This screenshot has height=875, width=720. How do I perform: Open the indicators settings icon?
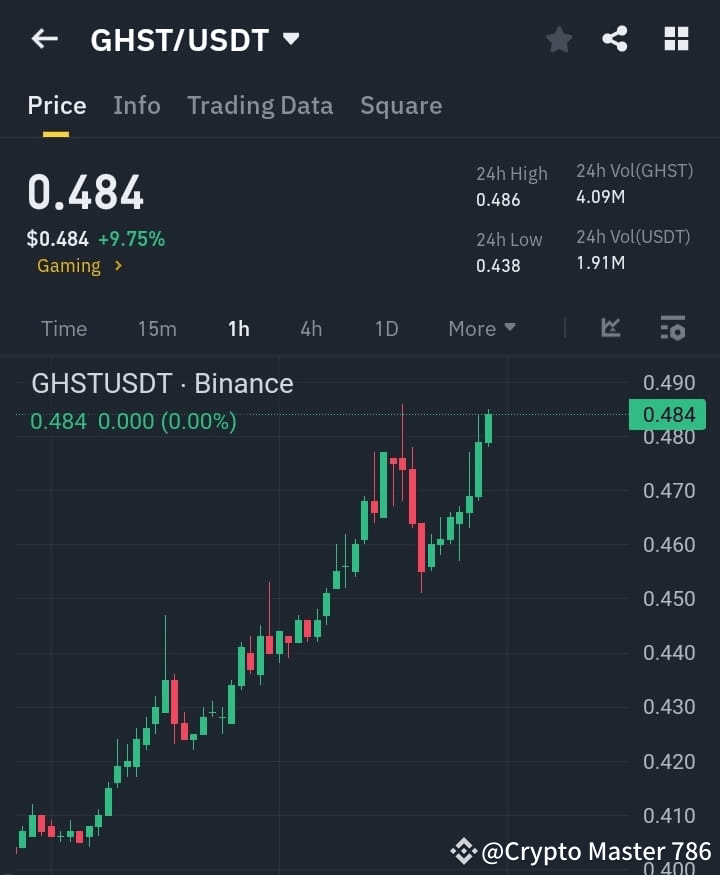[672, 328]
